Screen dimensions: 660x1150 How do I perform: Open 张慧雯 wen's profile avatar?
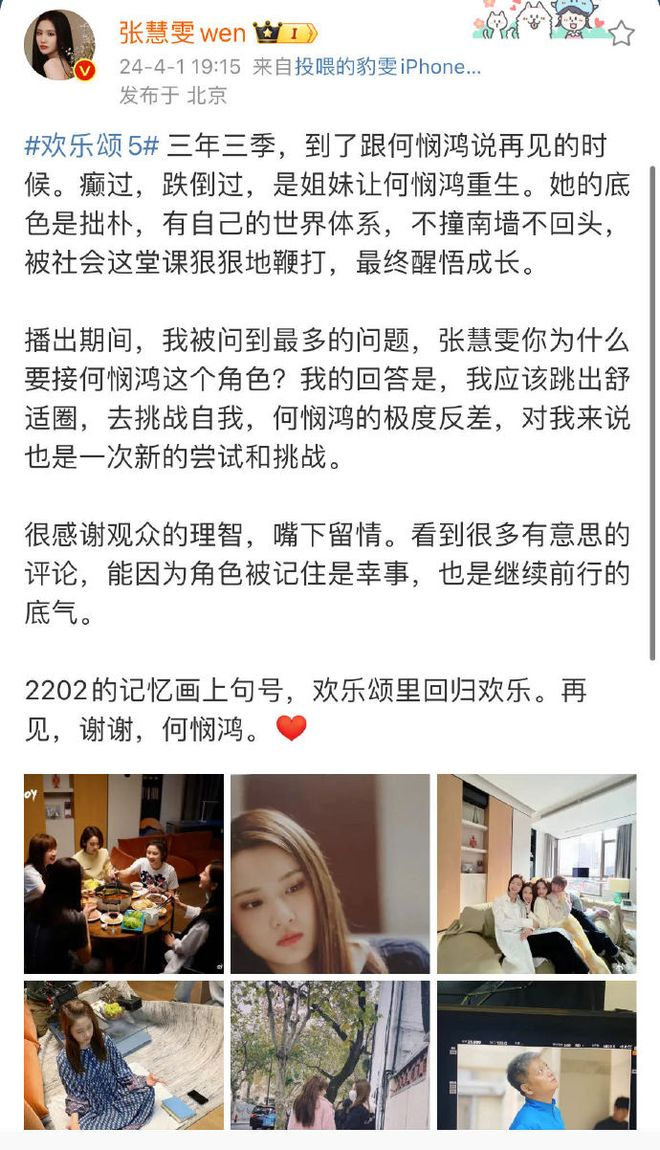[x=61, y=47]
